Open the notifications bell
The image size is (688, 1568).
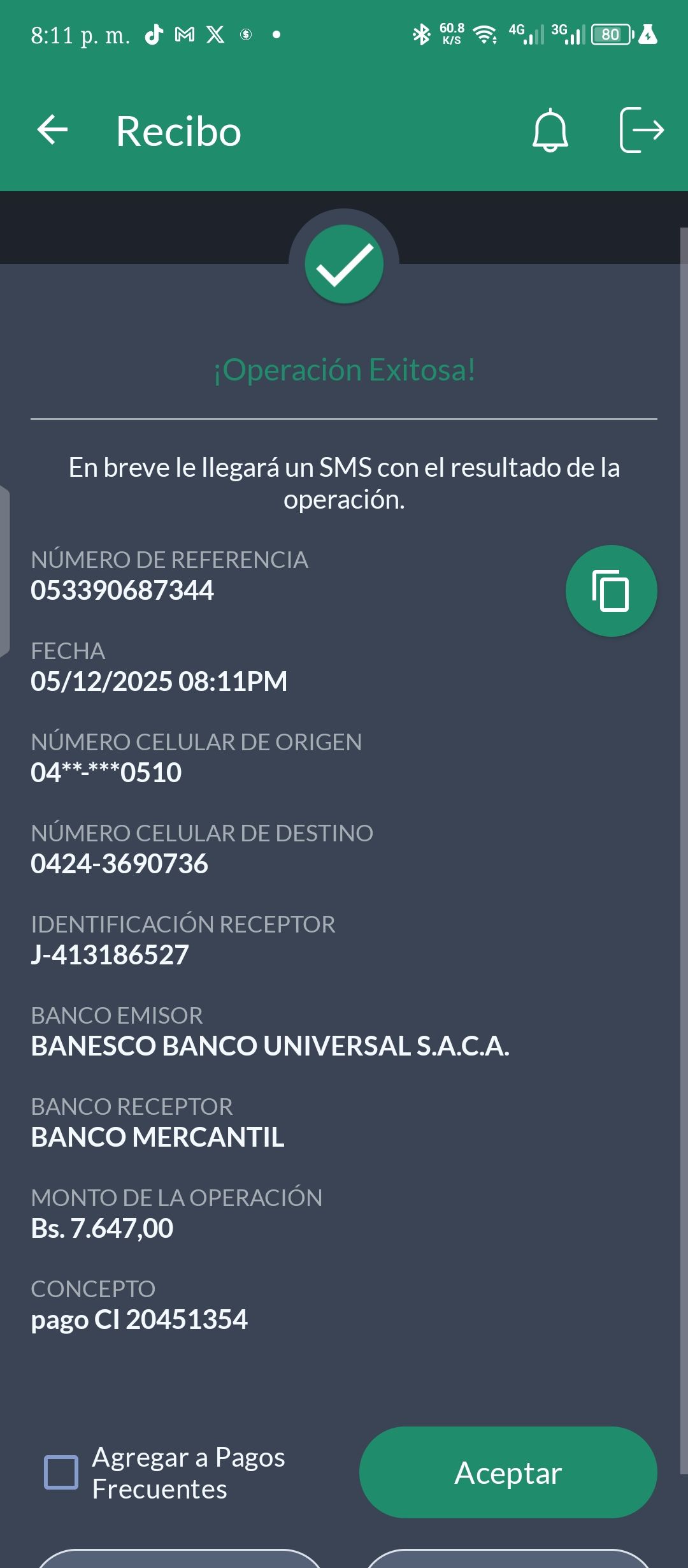tap(550, 131)
